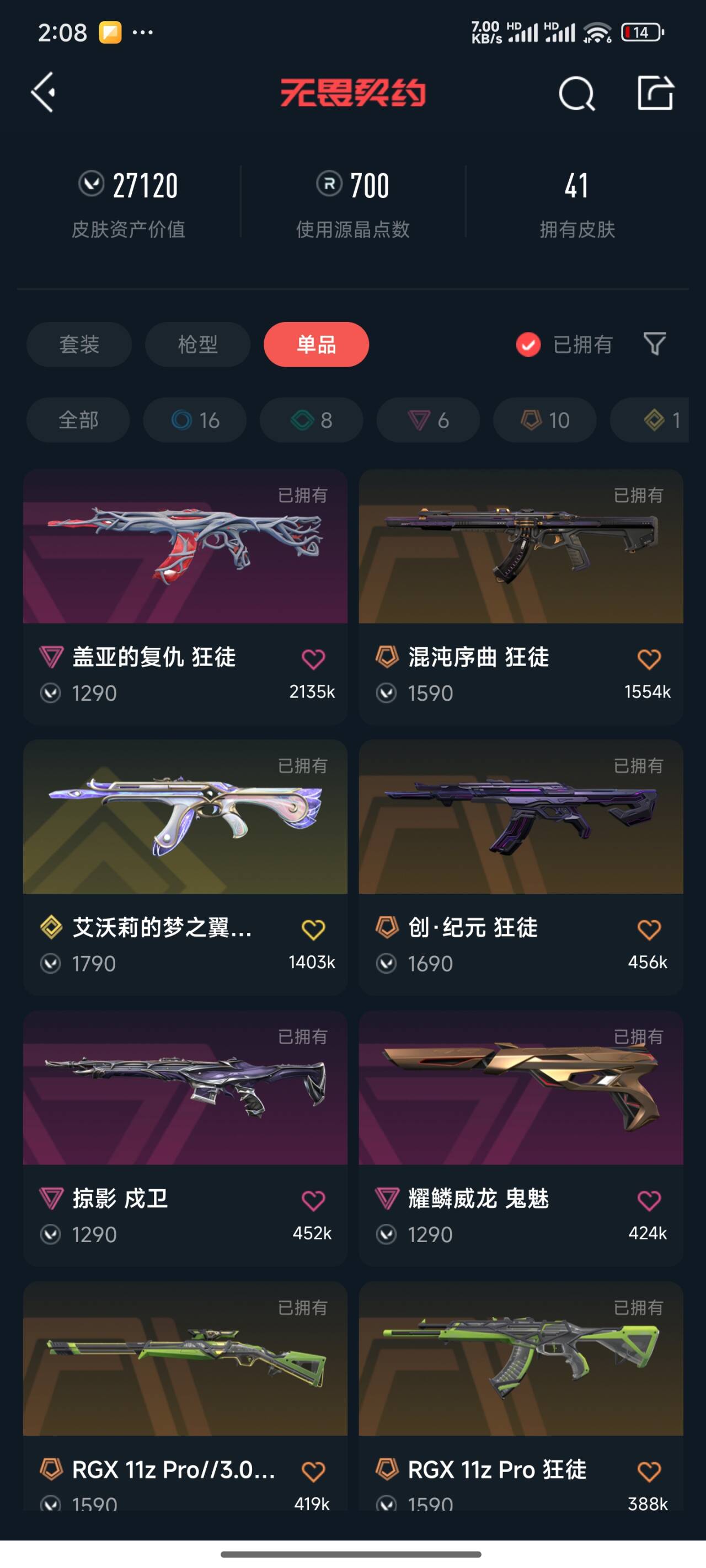This screenshot has width=706, height=1568.
Task: Share this skin collection page
Action: click(655, 93)
